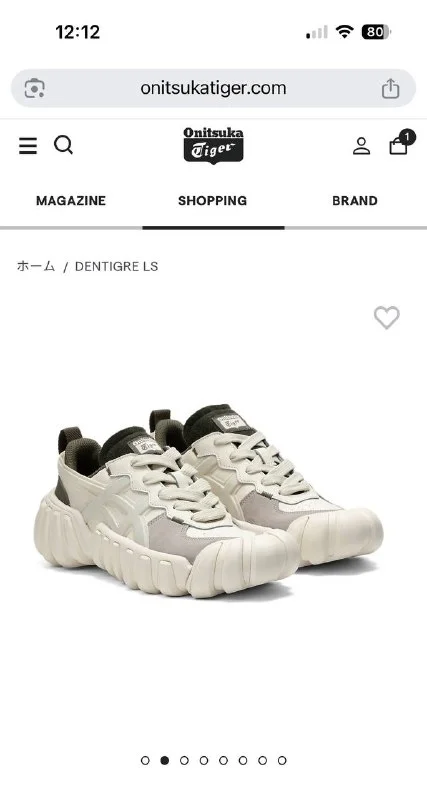This screenshot has width=427, height=800.
Task: Open the site search
Action: coord(63,145)
